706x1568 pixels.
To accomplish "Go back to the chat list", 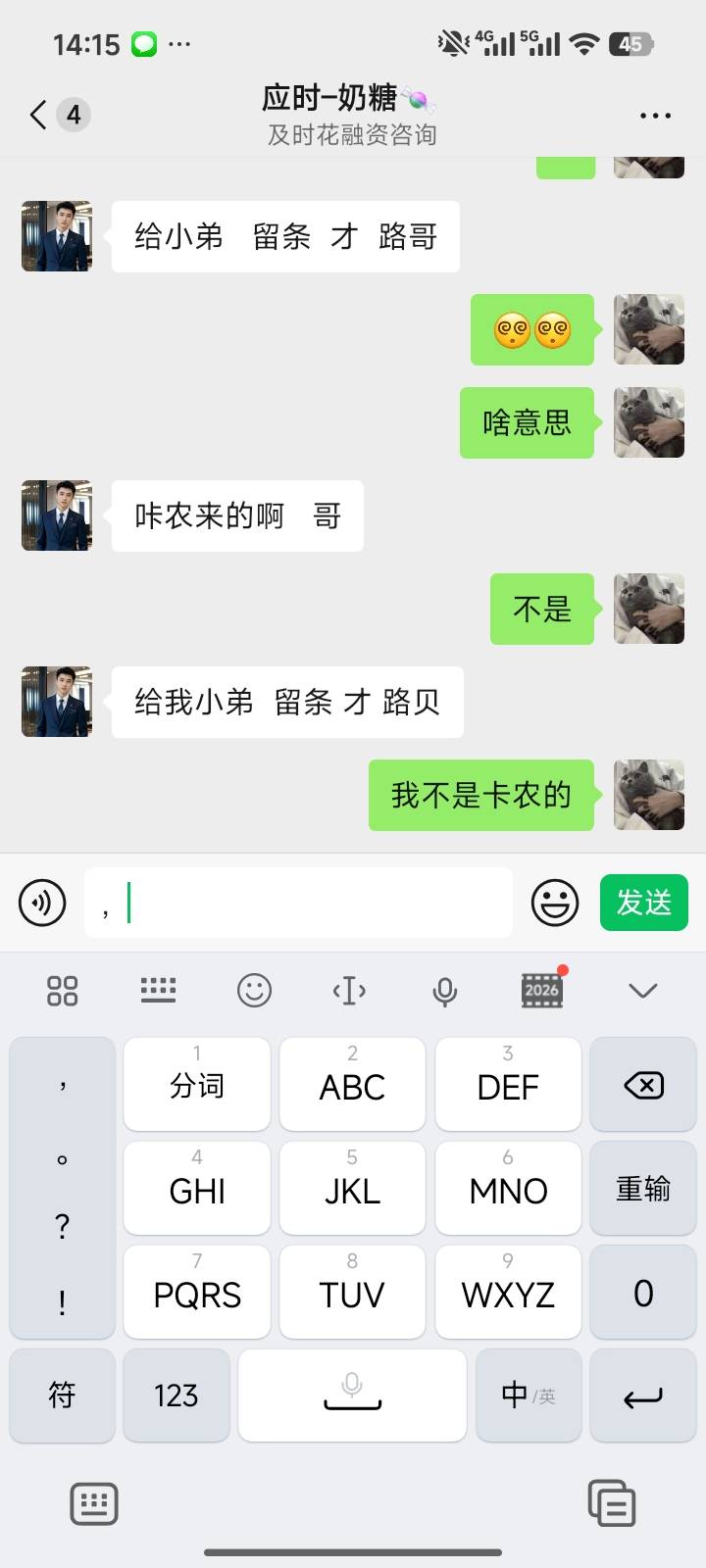I will (x=39, y=115).
